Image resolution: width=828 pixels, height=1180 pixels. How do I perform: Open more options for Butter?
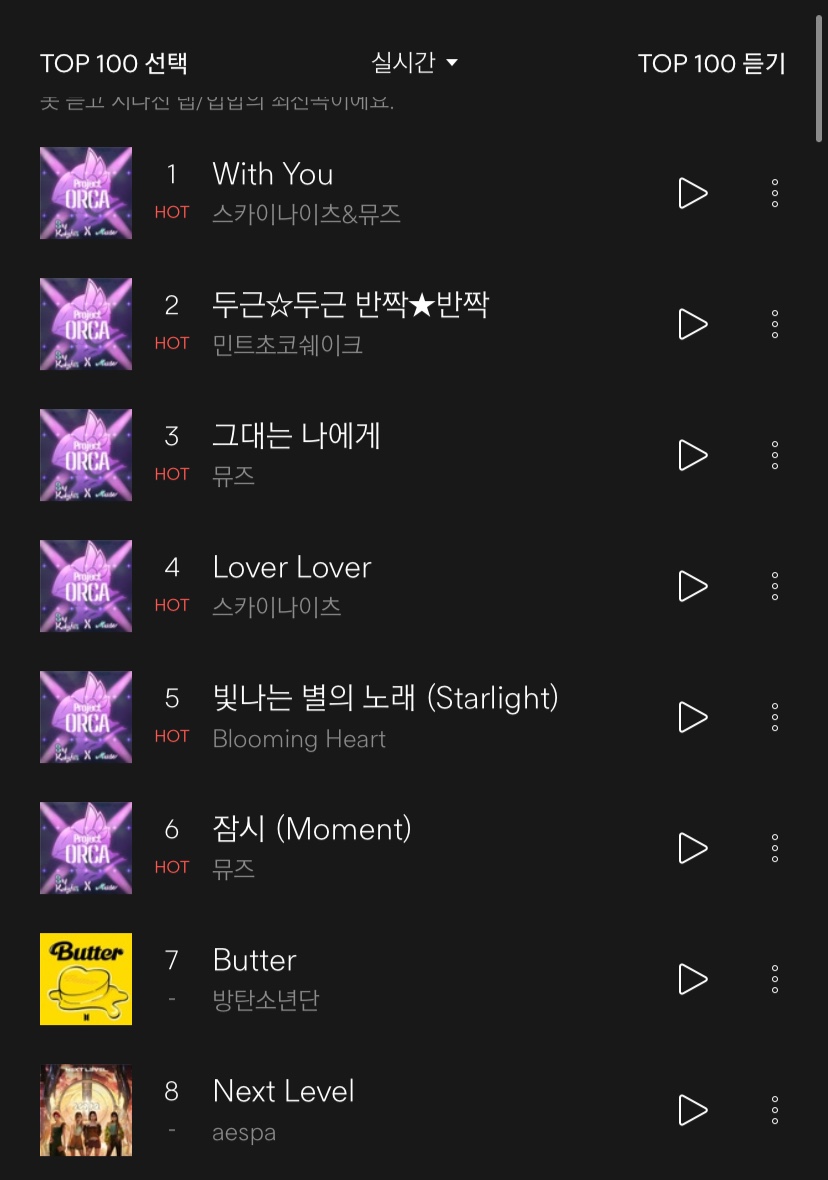[x=775, y=979]
